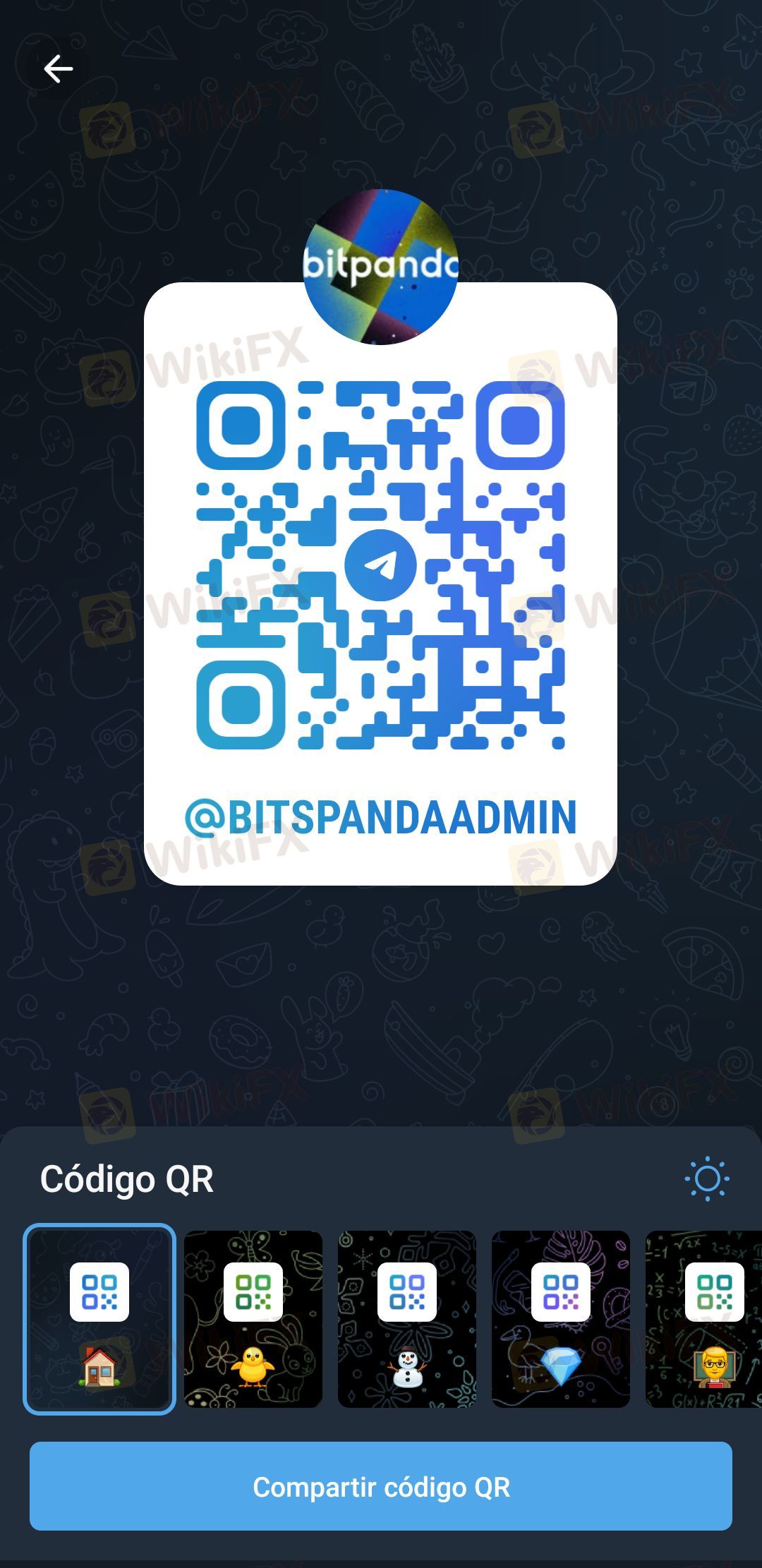Toggle the day/night sun icon

coord(707,1178)
